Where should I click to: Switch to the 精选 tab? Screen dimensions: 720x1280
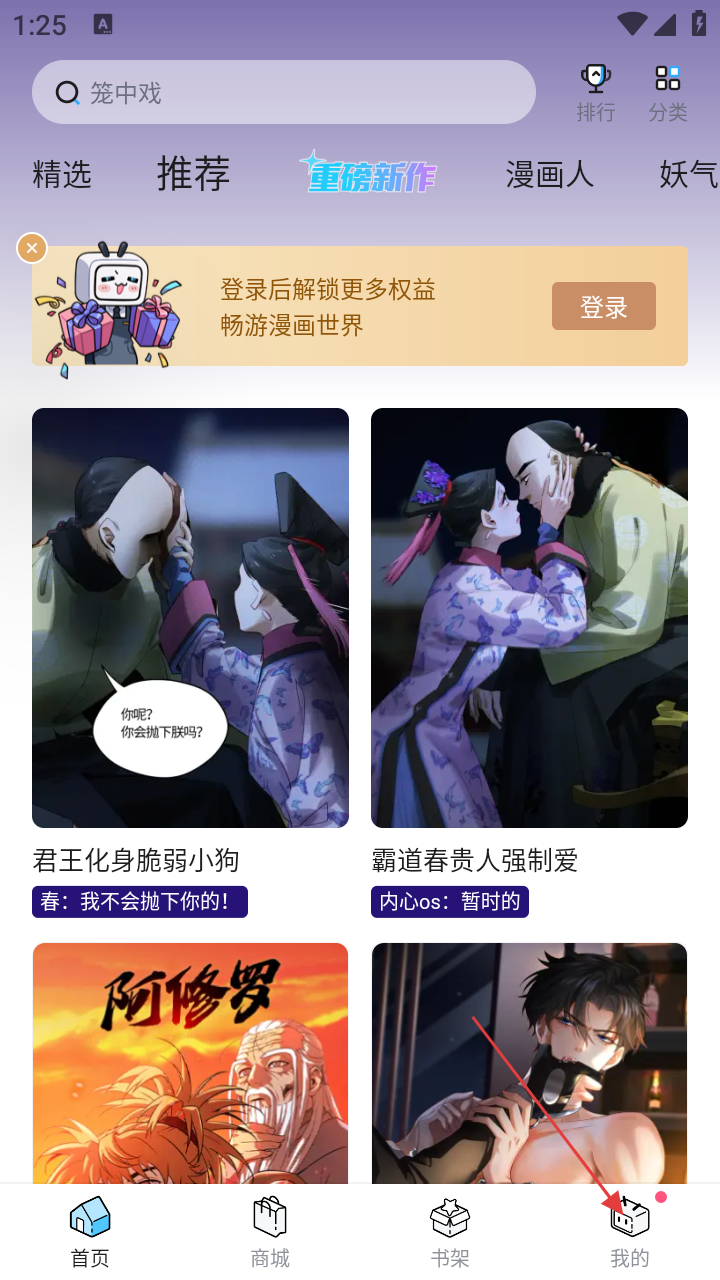pos(62,174)
